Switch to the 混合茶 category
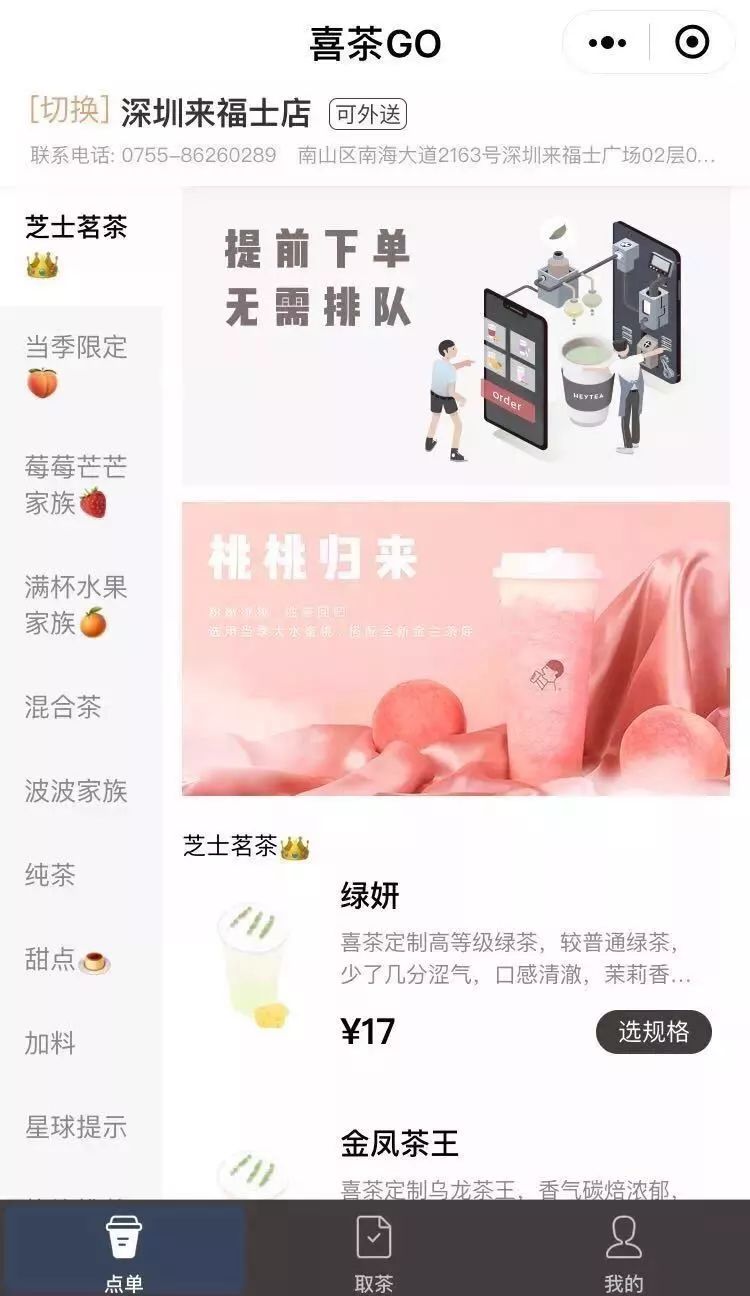 pos(81,708)
